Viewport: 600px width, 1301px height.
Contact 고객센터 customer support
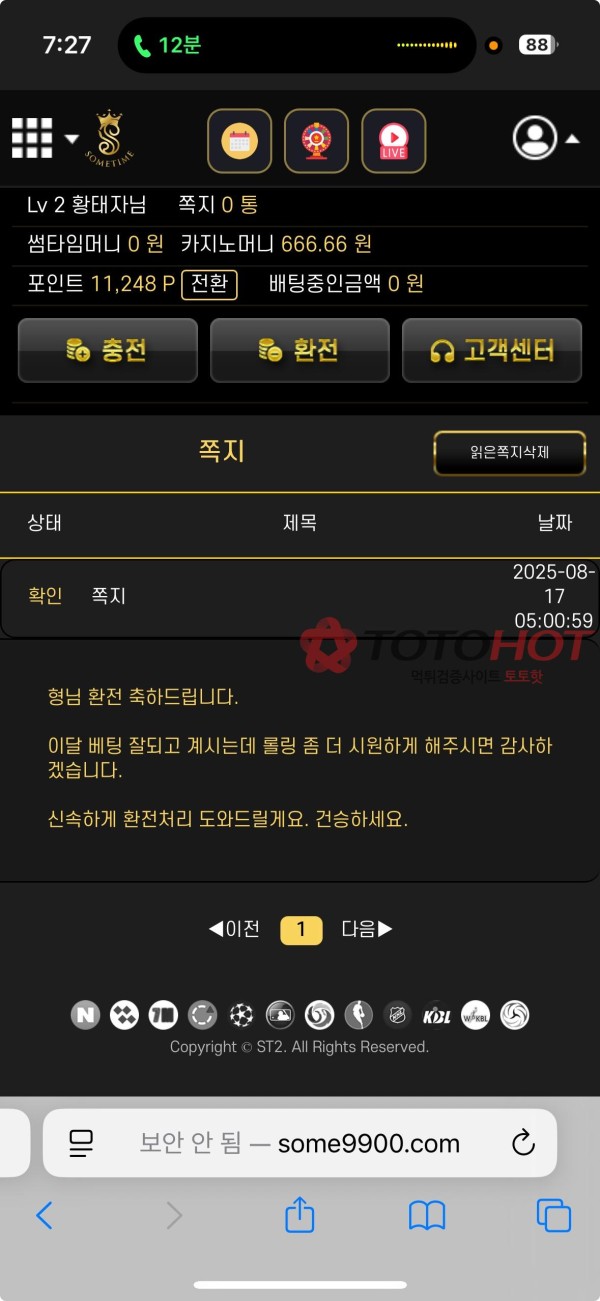click(491, 350)
